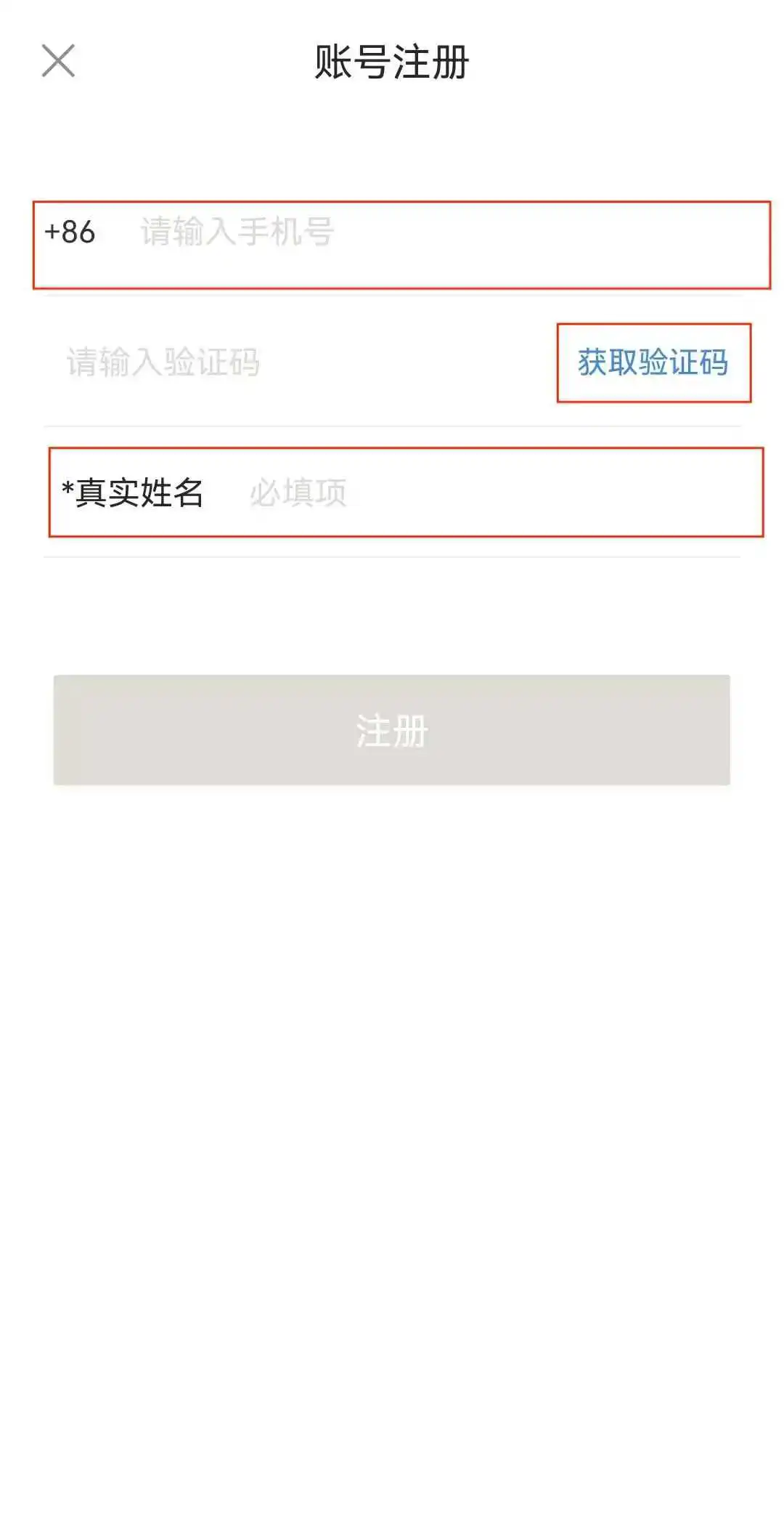Tap the 注册 register button

pyautogui.click(x=391, y=729)
